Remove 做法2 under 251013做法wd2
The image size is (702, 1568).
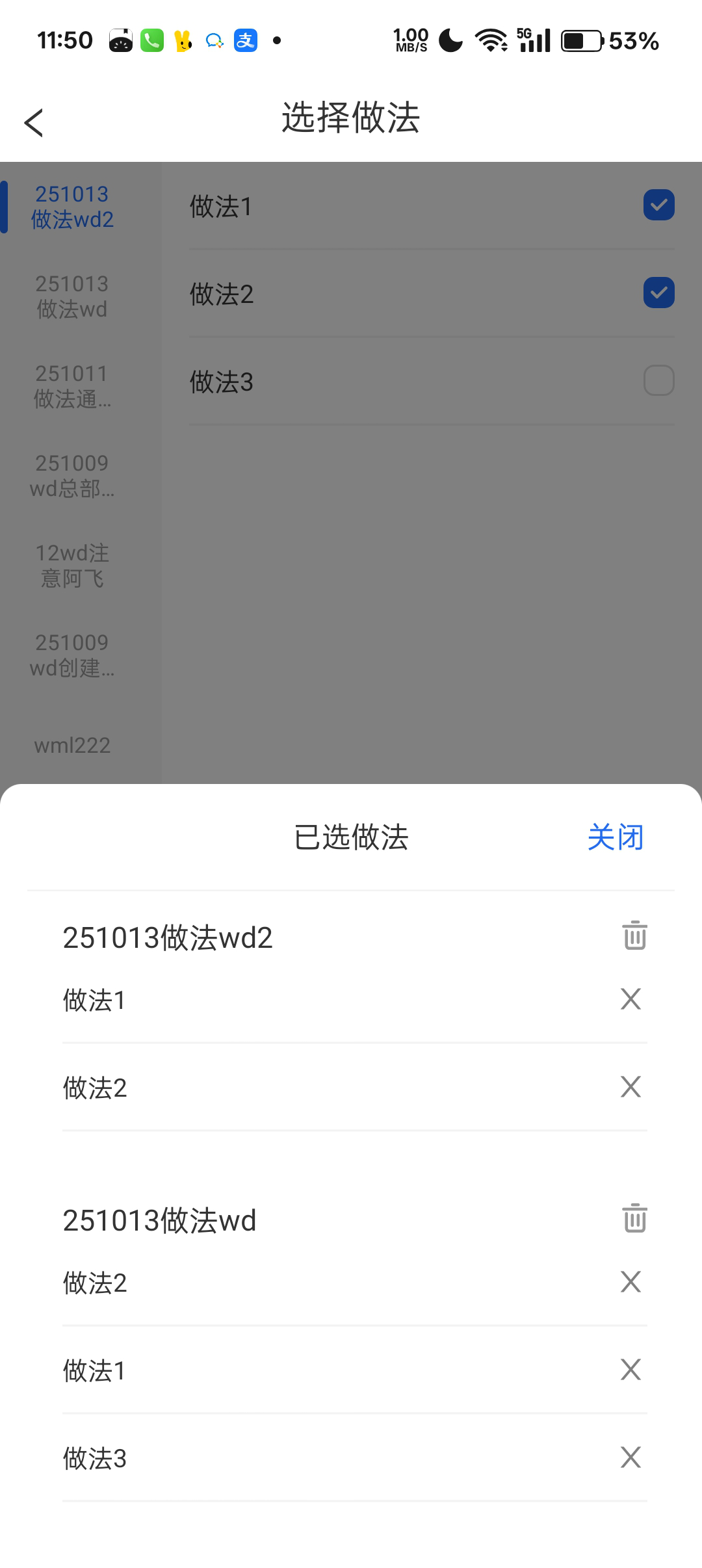[630, 1087]
